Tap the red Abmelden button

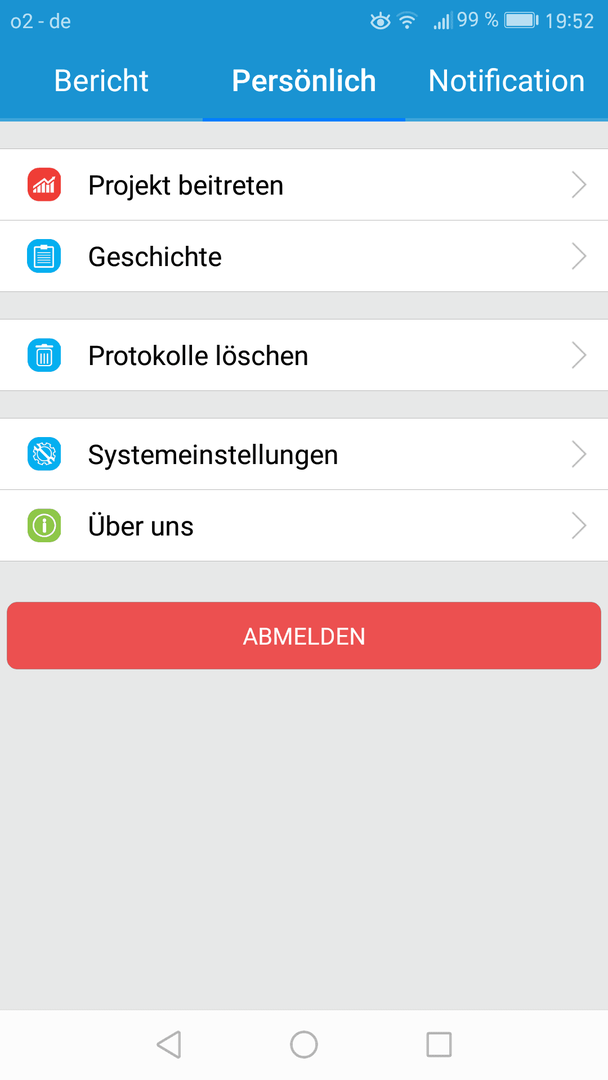click(x=304, y=636)
